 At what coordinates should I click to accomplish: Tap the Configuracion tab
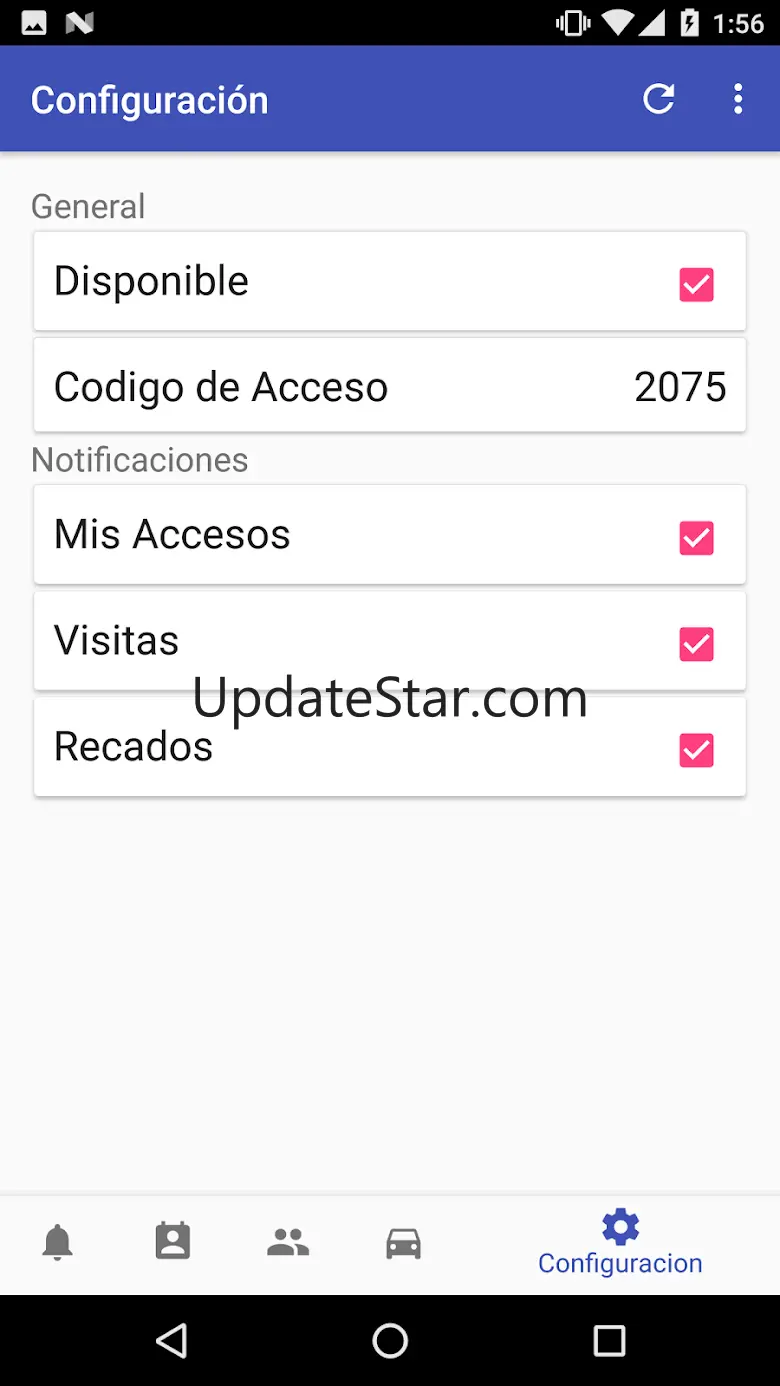pos(620,1243)
